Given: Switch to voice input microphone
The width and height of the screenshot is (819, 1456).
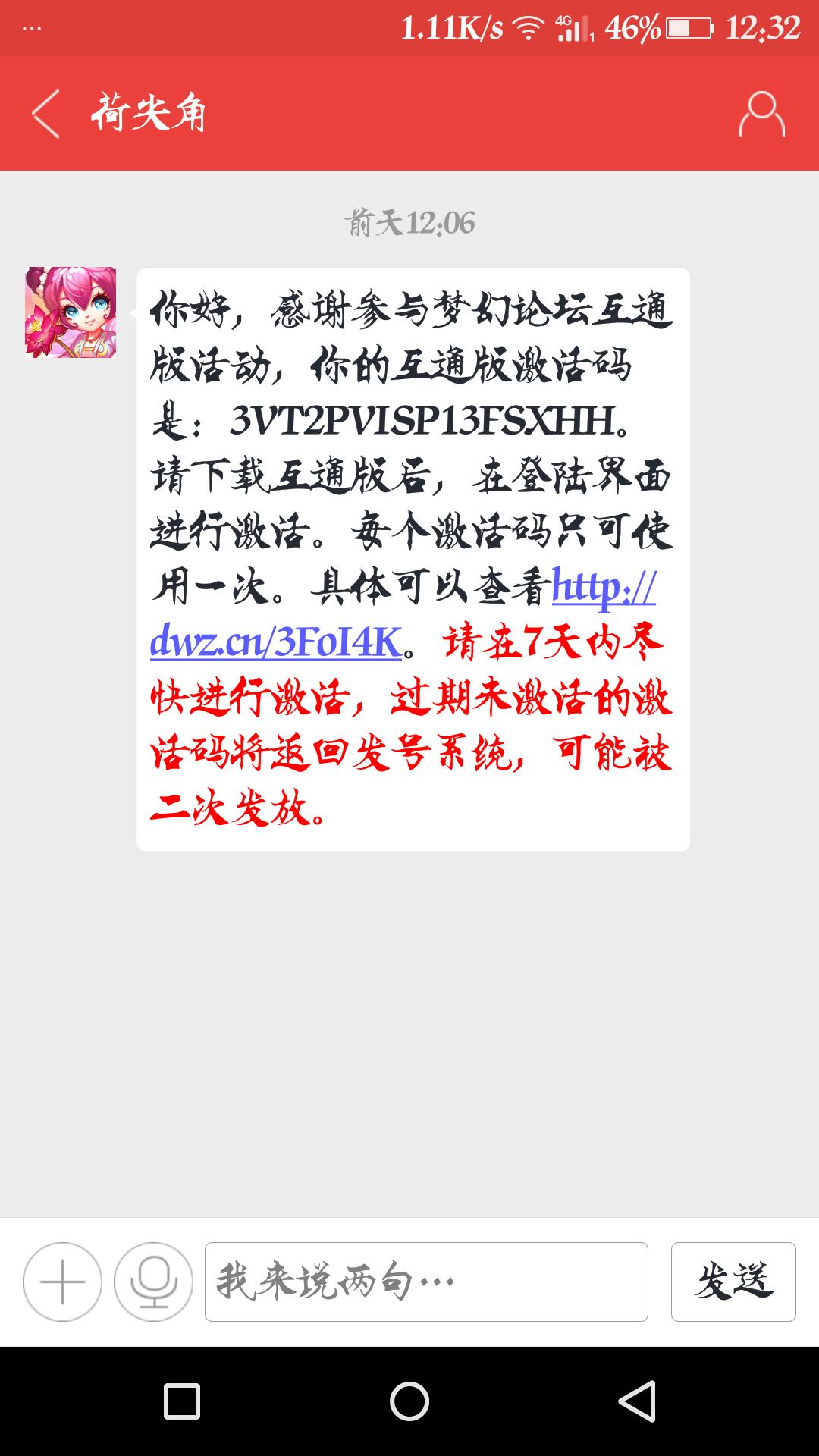Looking at the screenshot, I should coord(153,1282).
